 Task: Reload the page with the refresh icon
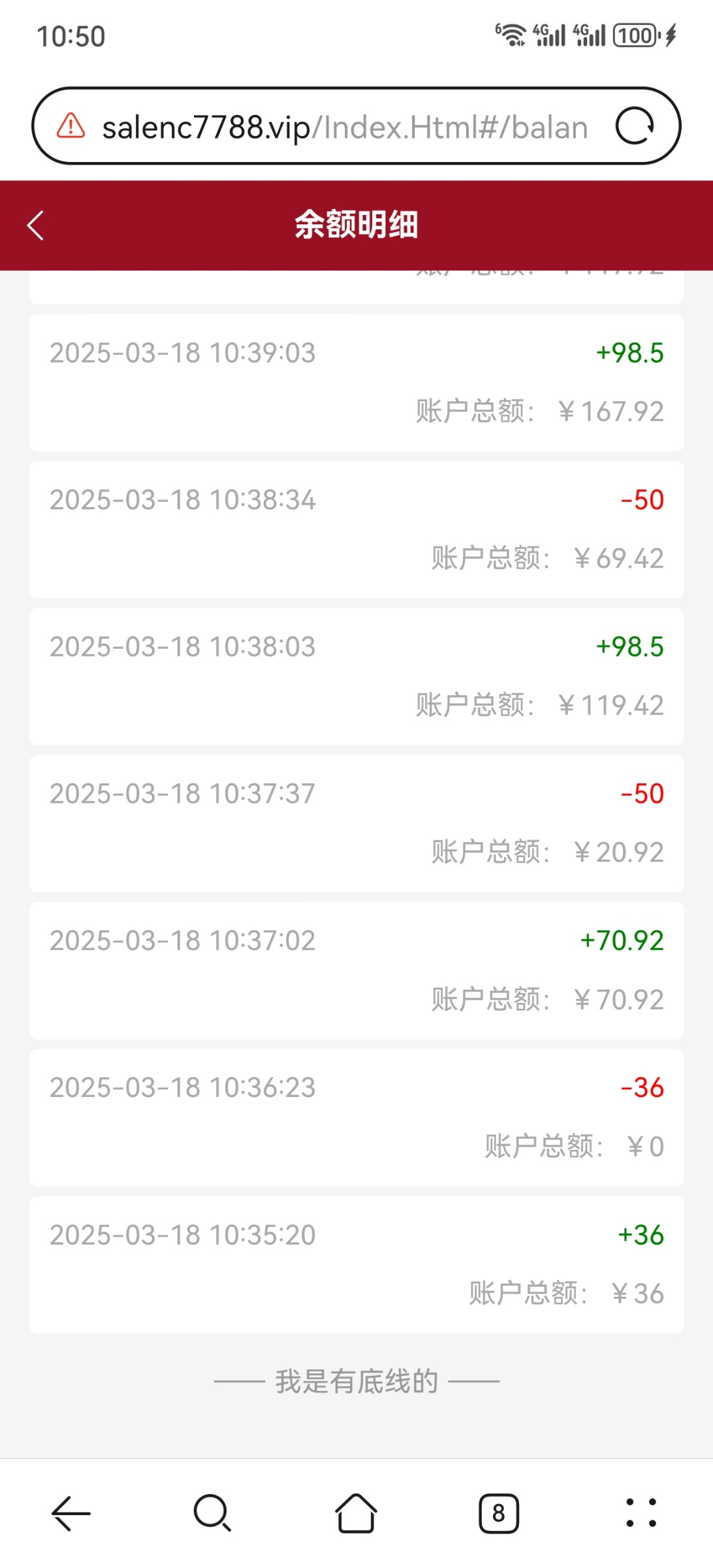click(635, 125)
